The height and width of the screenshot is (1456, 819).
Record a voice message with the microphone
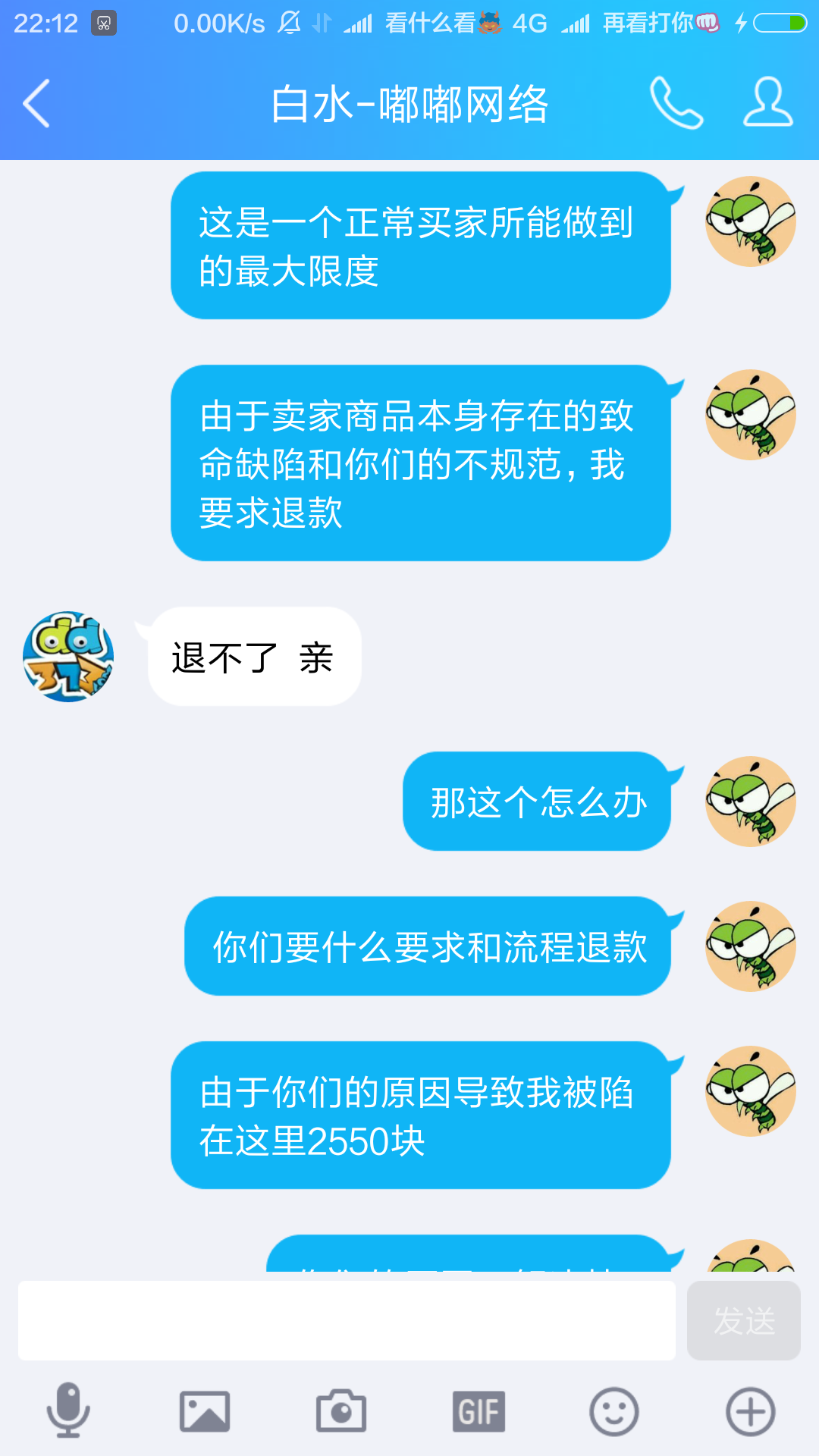(x=68, y=1410)
